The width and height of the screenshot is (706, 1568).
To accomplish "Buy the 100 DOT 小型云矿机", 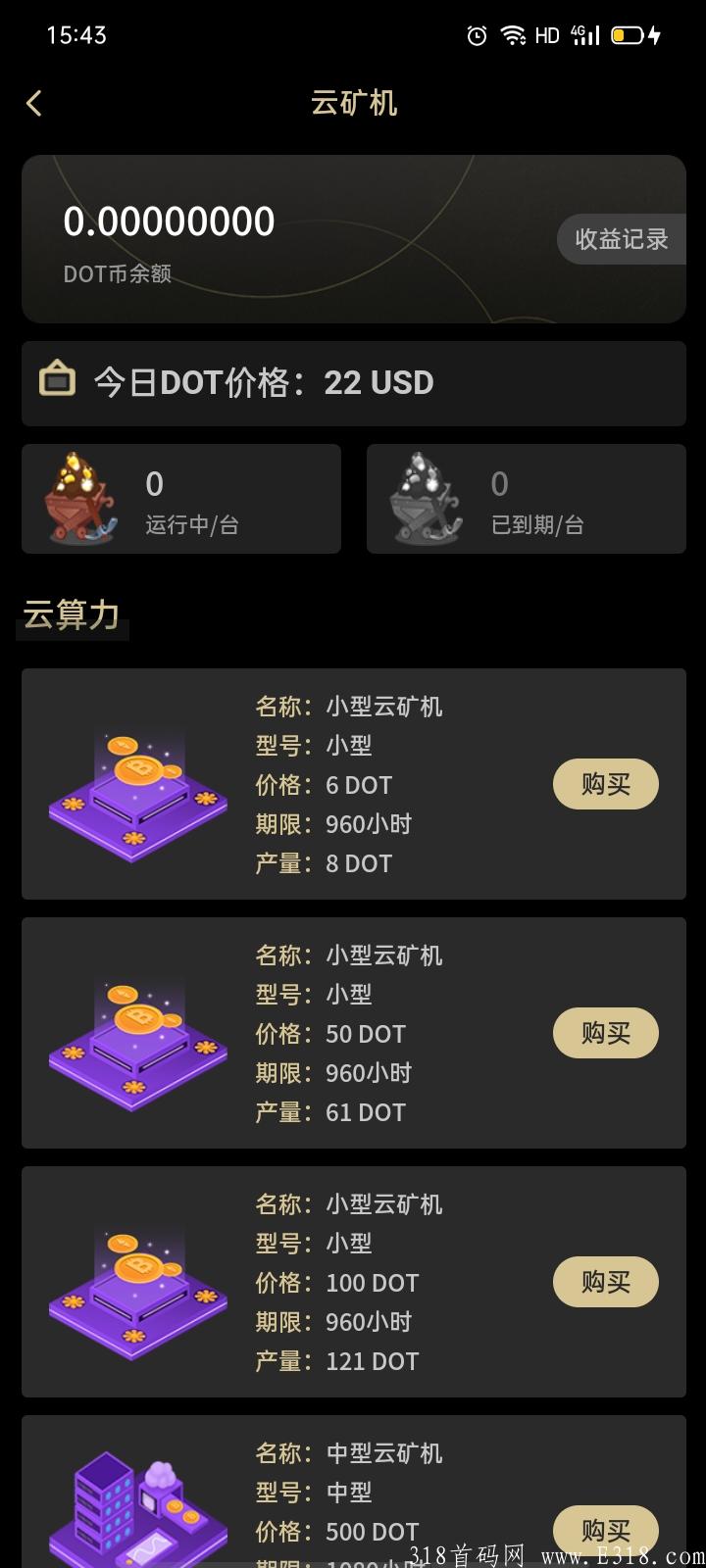I will [605, 1282].
